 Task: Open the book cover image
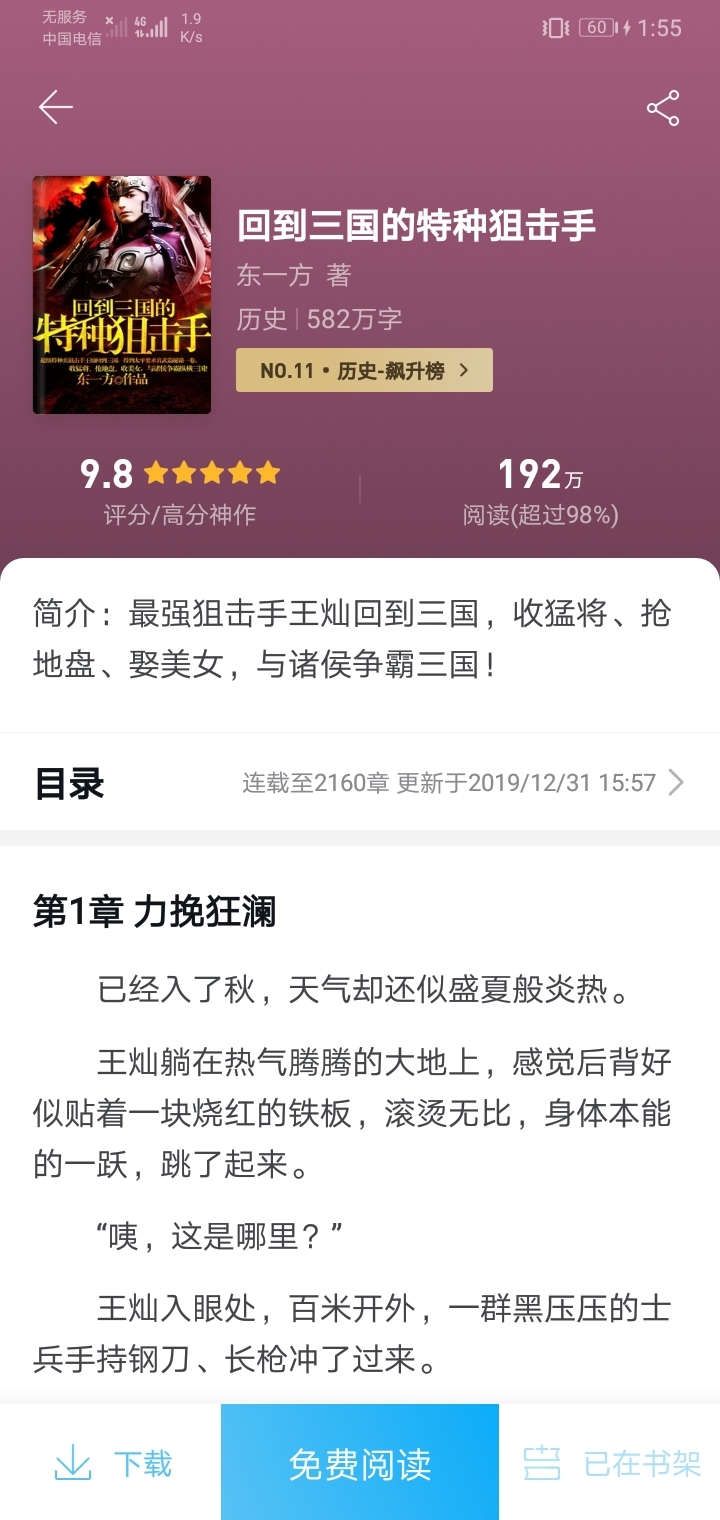[x=122, y=295]
